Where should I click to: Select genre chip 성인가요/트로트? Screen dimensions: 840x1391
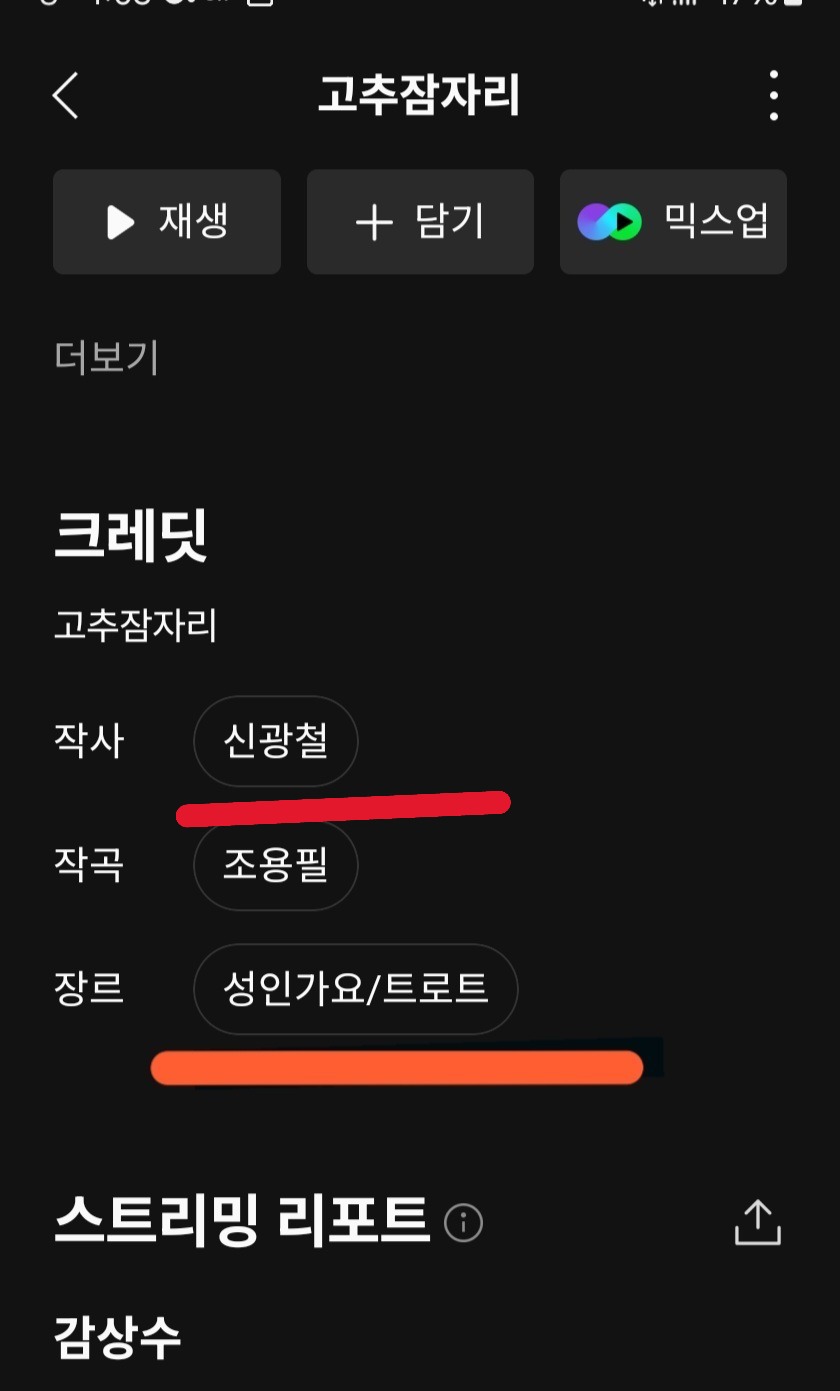355,989
